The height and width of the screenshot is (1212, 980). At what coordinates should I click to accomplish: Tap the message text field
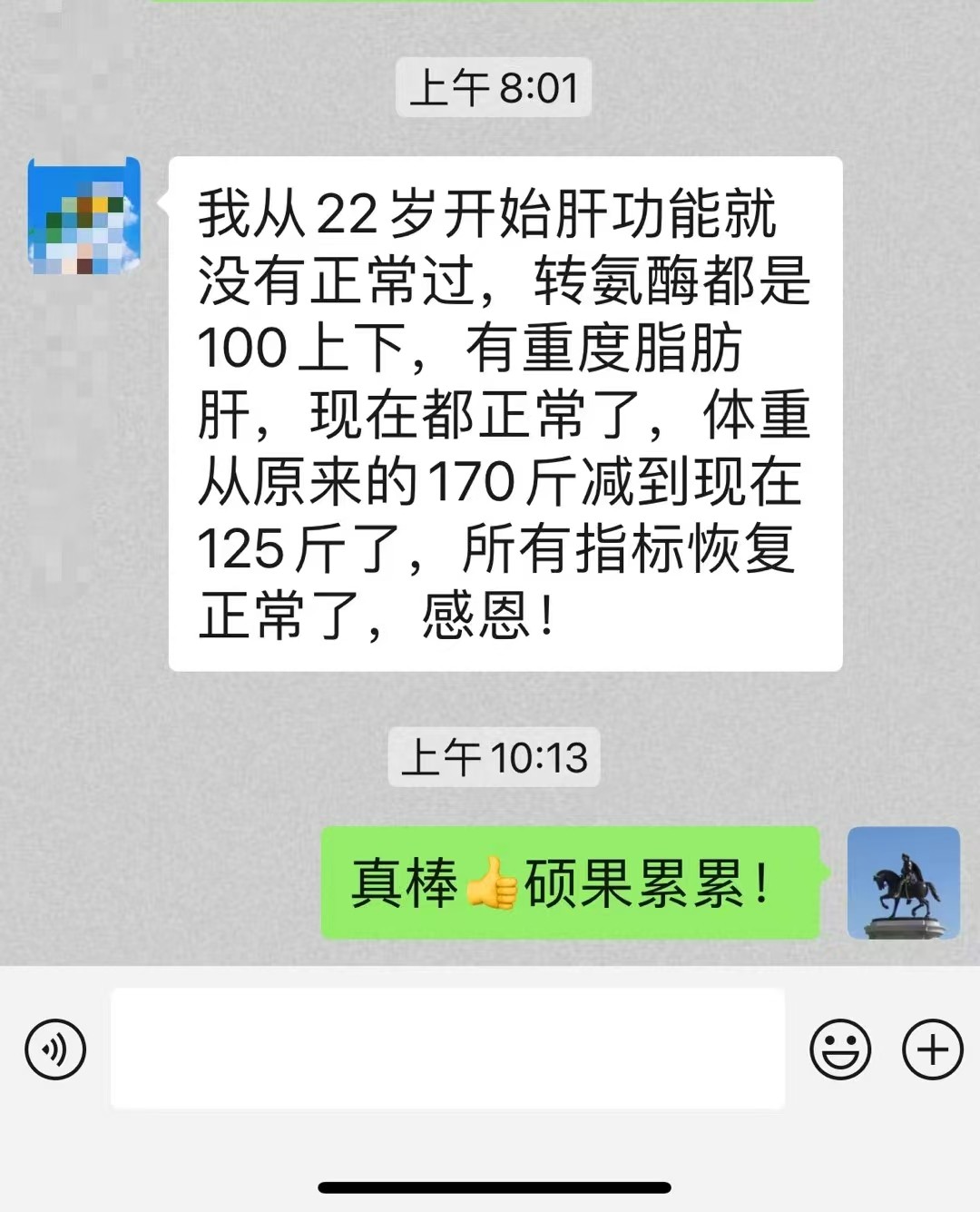[447, 1049]
